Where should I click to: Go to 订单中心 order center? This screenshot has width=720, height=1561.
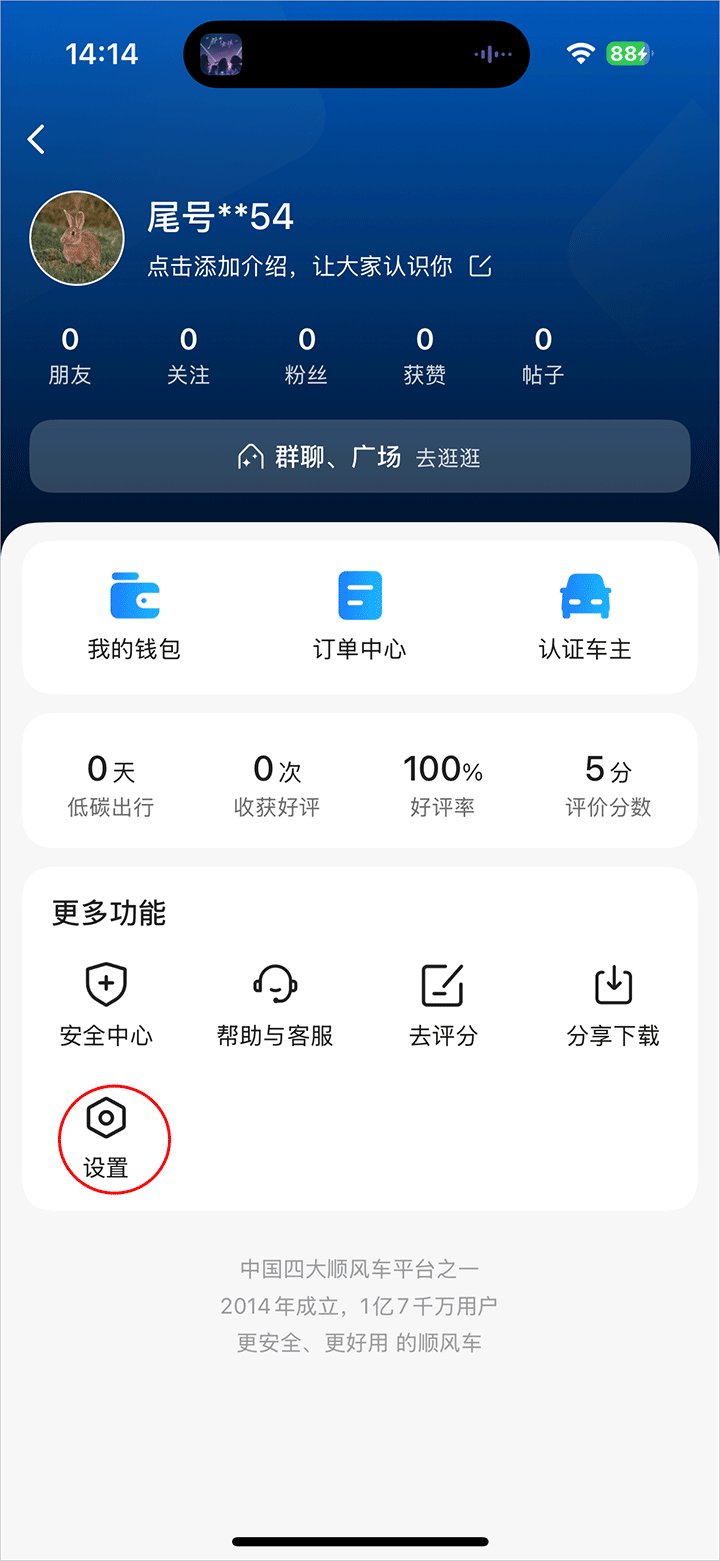coord(360,616)
